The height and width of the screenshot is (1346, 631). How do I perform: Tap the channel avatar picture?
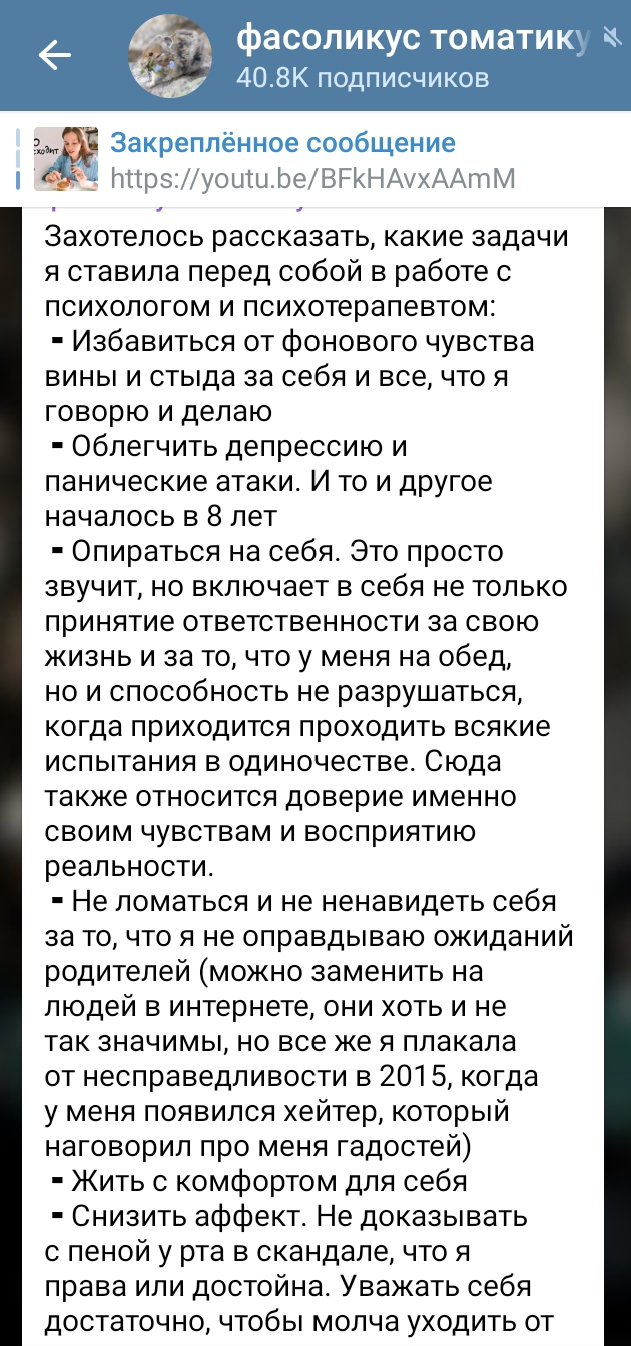(169, 56)
